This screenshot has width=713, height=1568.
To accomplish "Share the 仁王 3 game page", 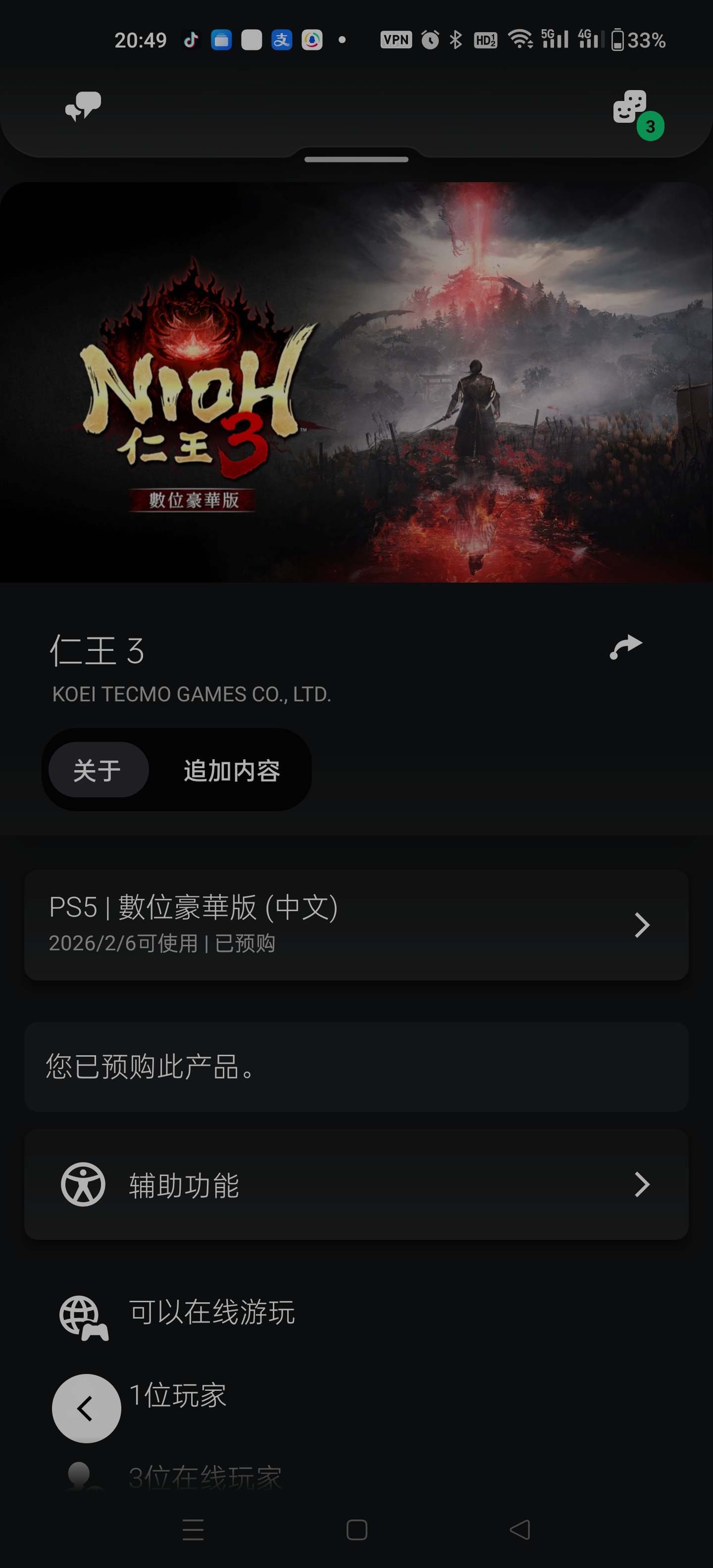I will (626, 647).
